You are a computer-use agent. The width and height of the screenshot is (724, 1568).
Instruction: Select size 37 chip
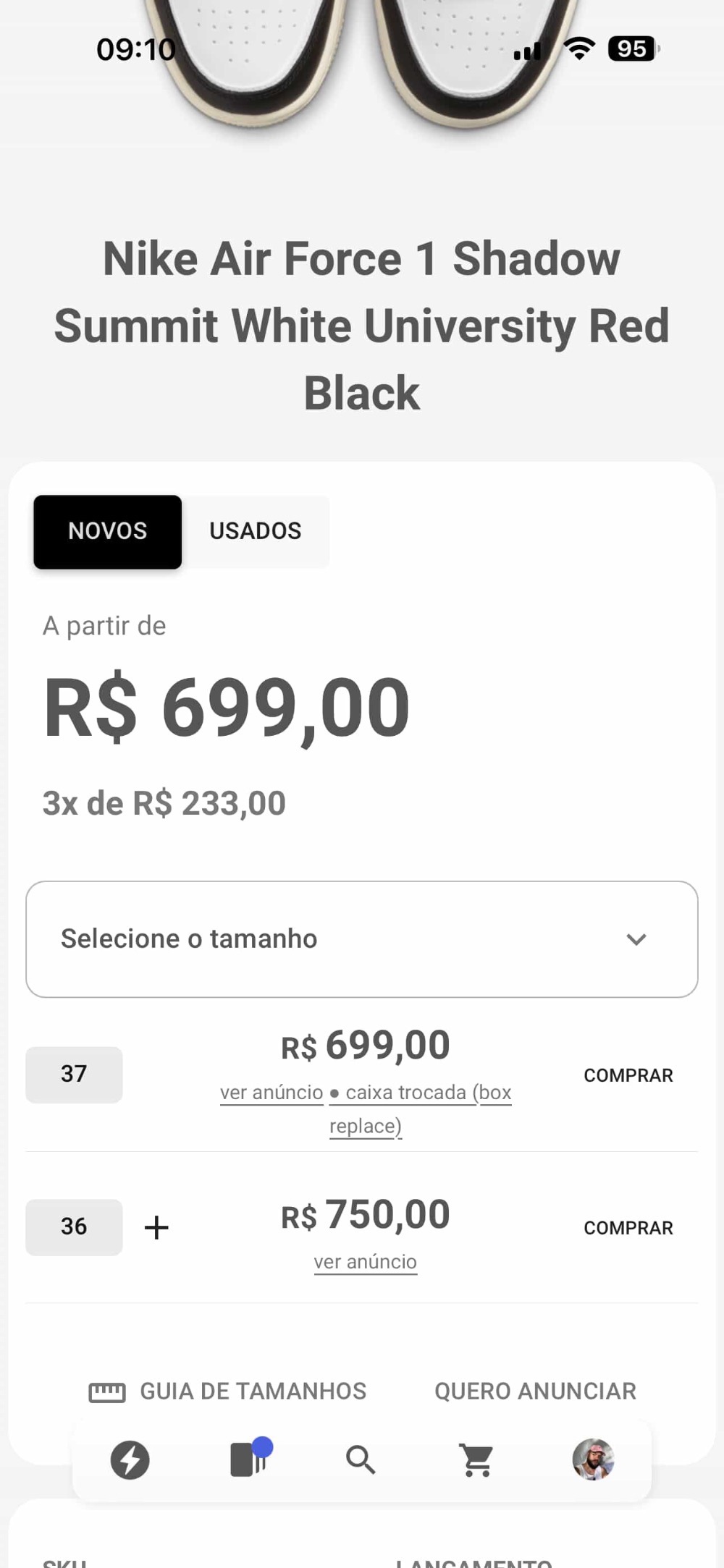coord(74,1075)
